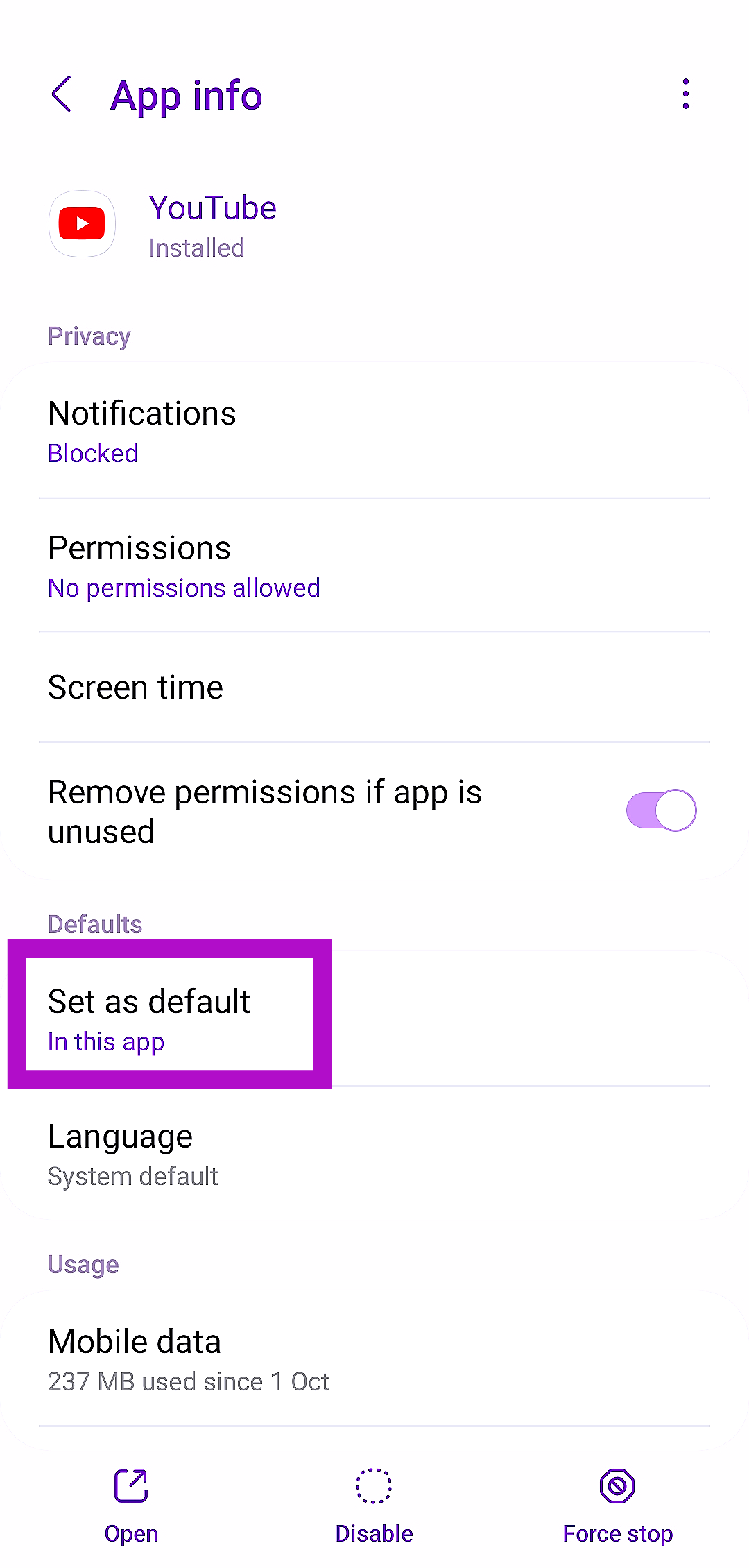Change the app Language setting
This screenshot has width=749, height=1568.
click(x=374, y=1154)
